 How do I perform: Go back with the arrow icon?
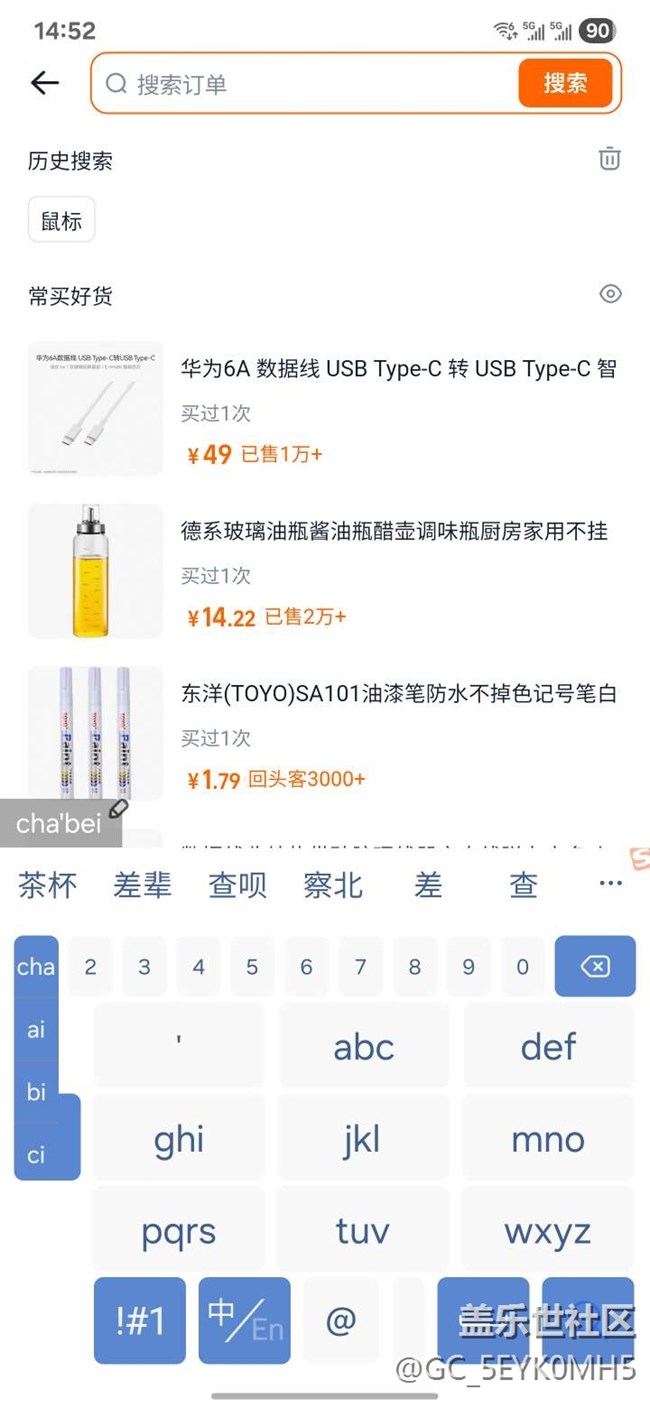coord(45,83)
